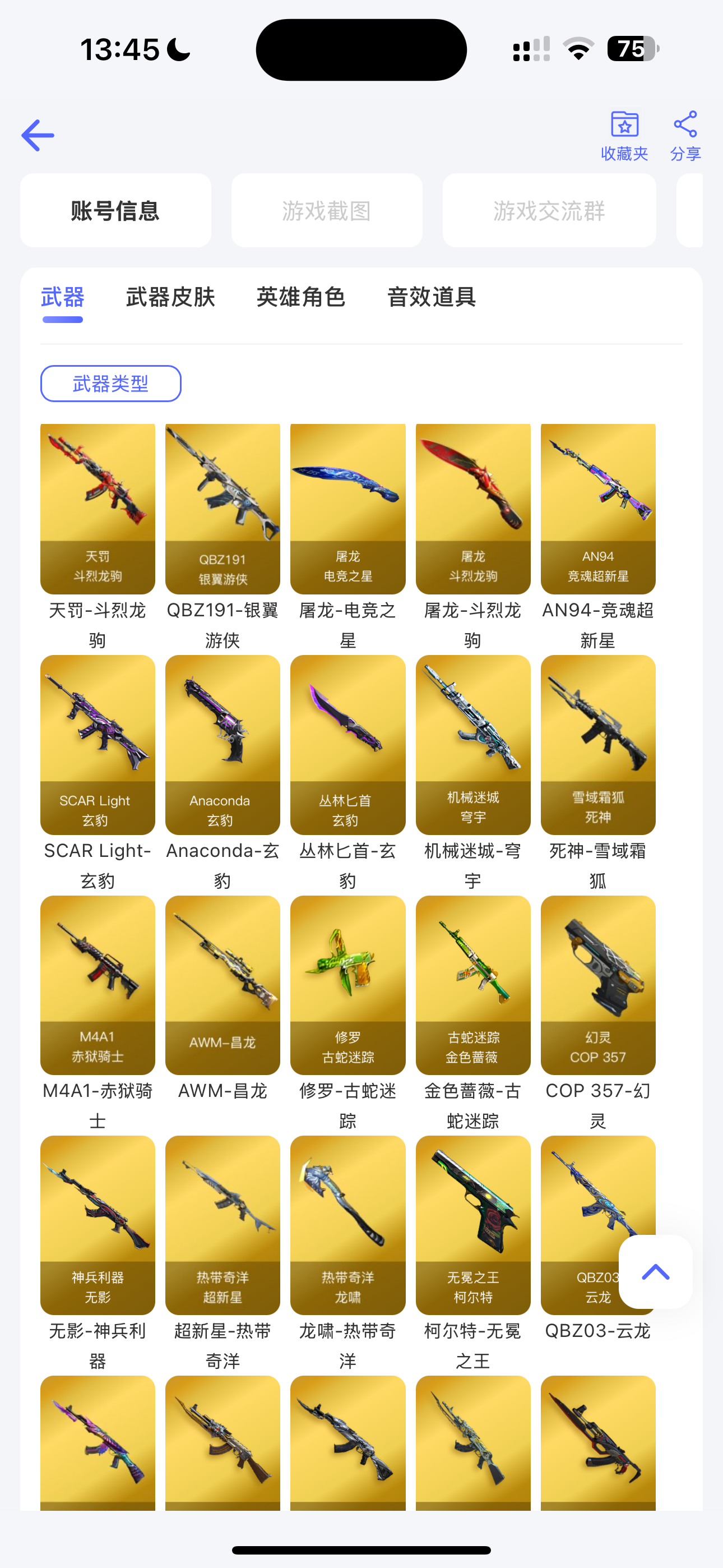Open the 英雄角色 category
The height and width of the screenshot is (1568, 723).
[x=300, y=297]
